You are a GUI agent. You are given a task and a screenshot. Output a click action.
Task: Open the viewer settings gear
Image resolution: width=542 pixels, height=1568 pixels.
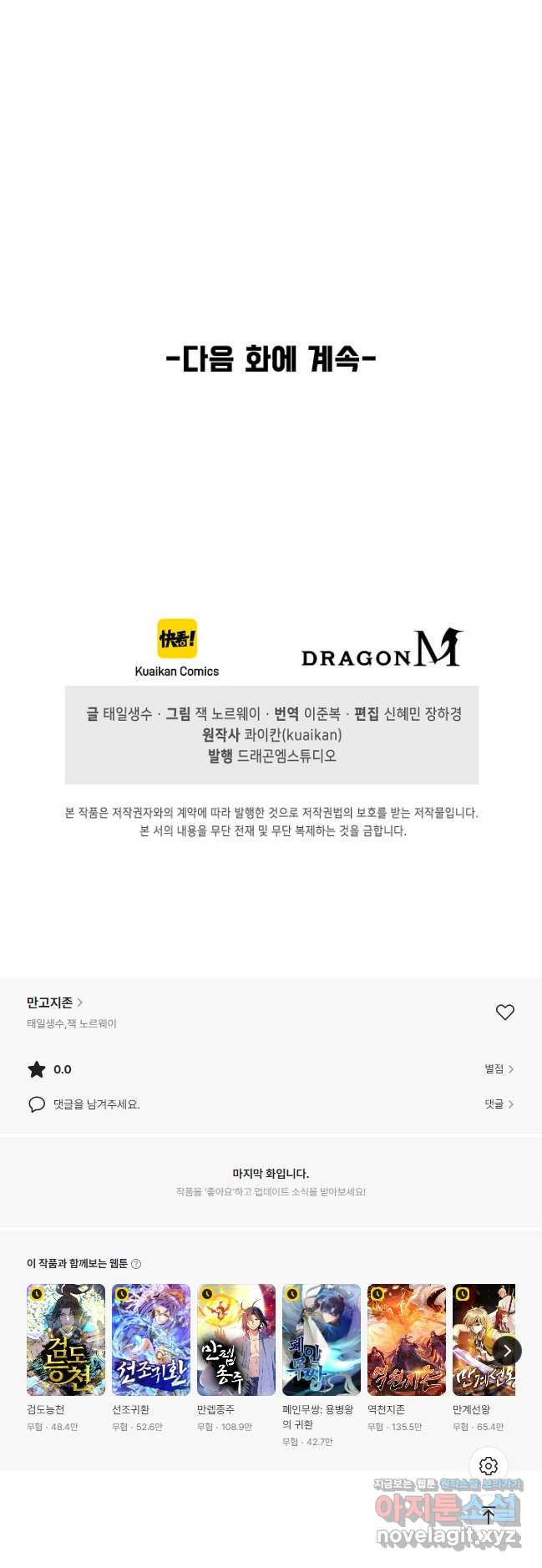tap(489, 1465)
